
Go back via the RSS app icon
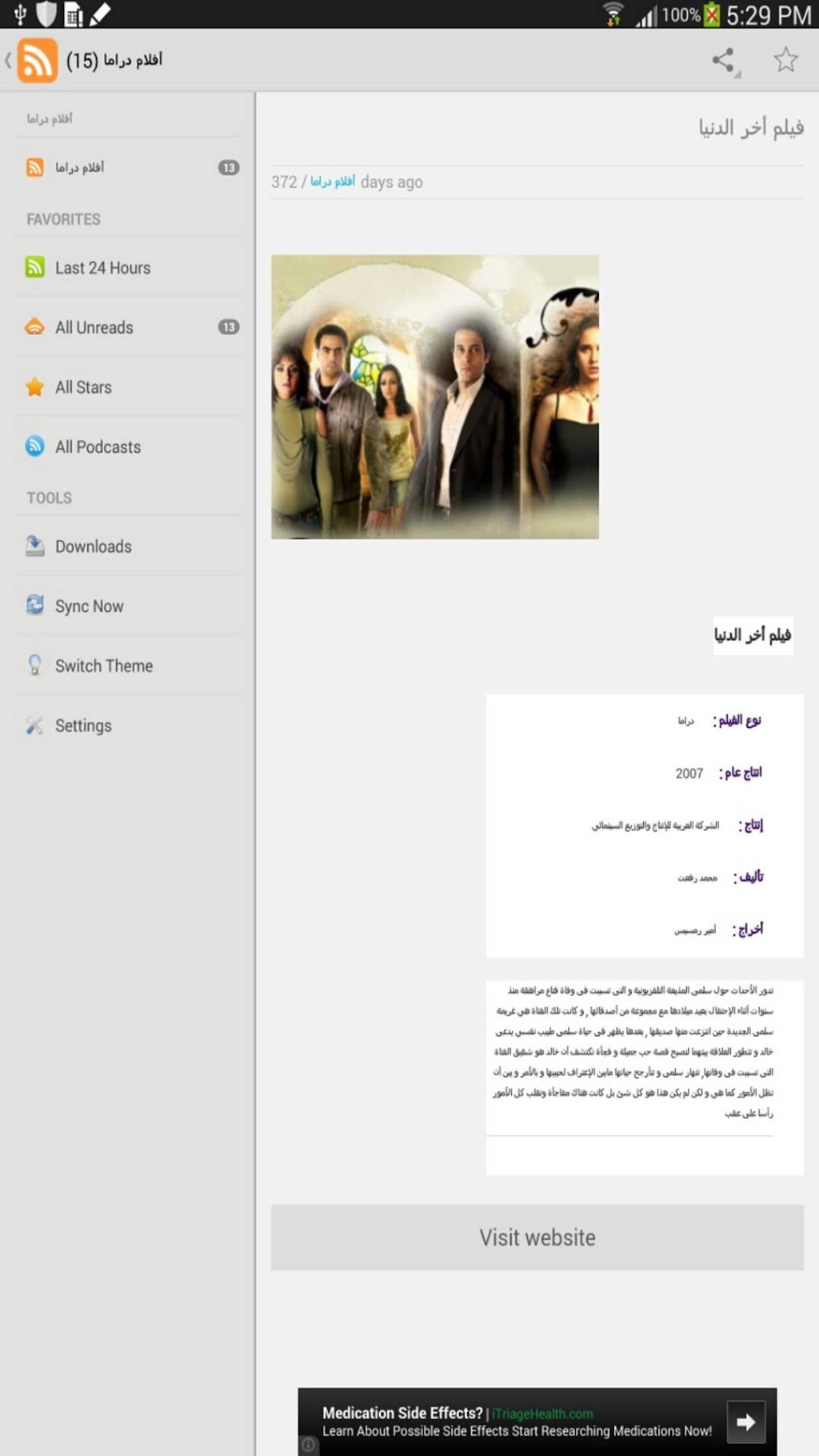pos(36,60)
